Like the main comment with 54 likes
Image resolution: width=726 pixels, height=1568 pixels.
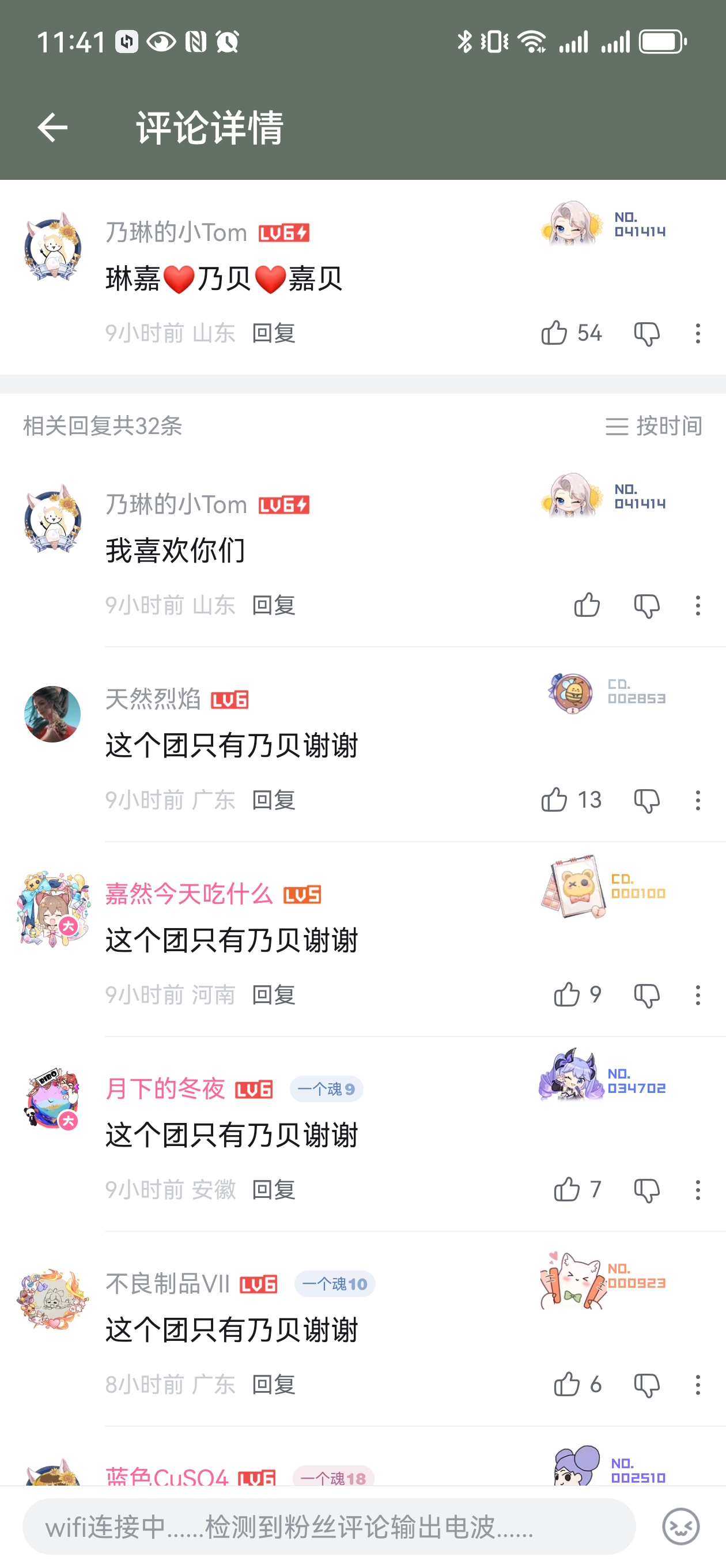(x=554, y=333)
